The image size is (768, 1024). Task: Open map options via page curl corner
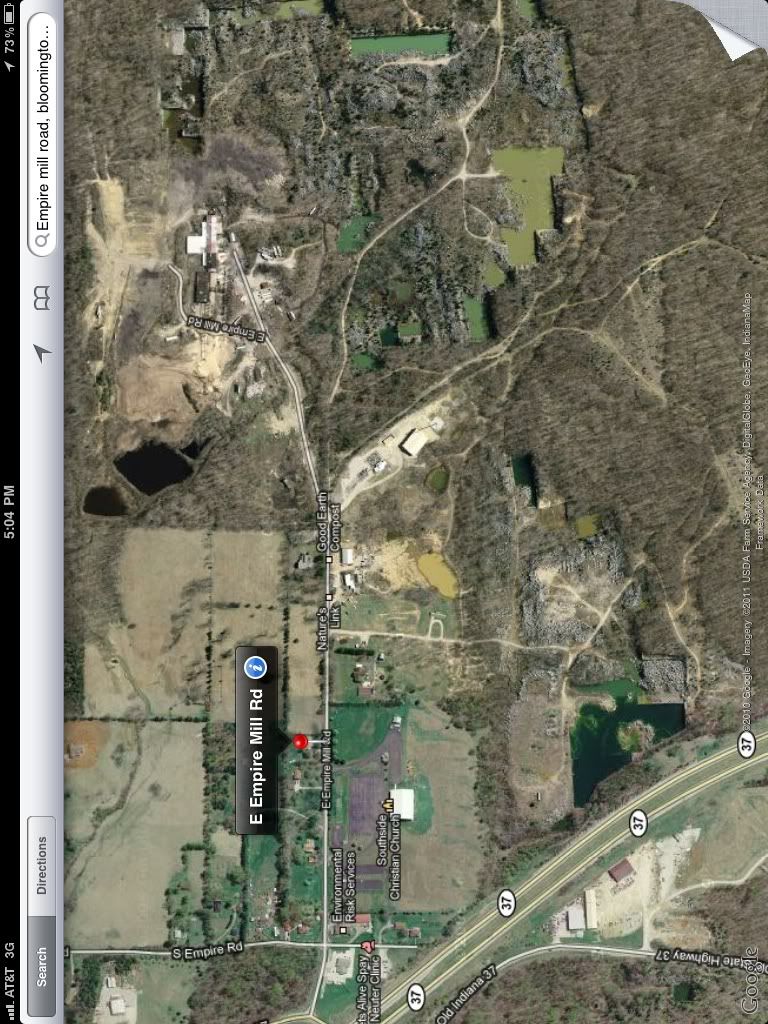point(735,30)
